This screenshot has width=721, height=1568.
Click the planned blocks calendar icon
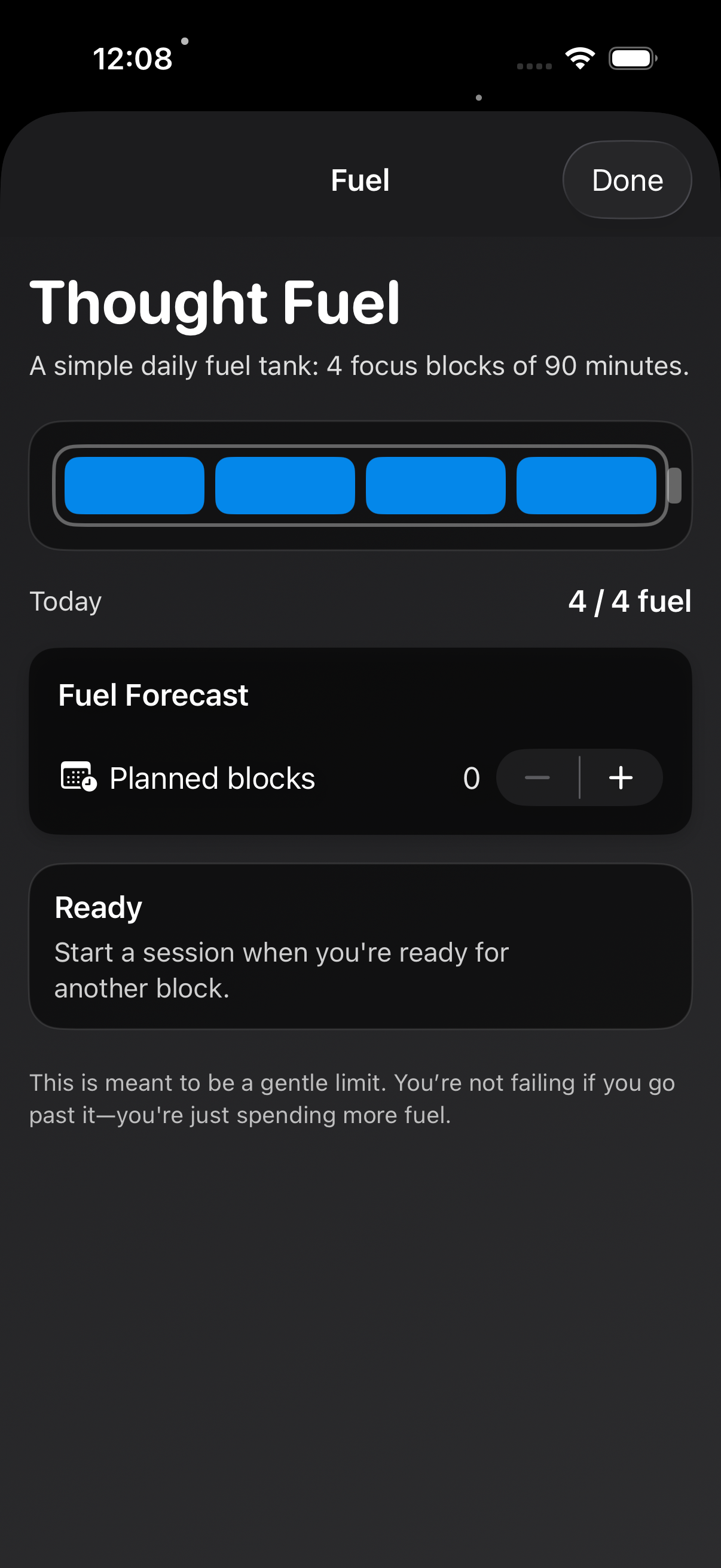coord(78,777)
